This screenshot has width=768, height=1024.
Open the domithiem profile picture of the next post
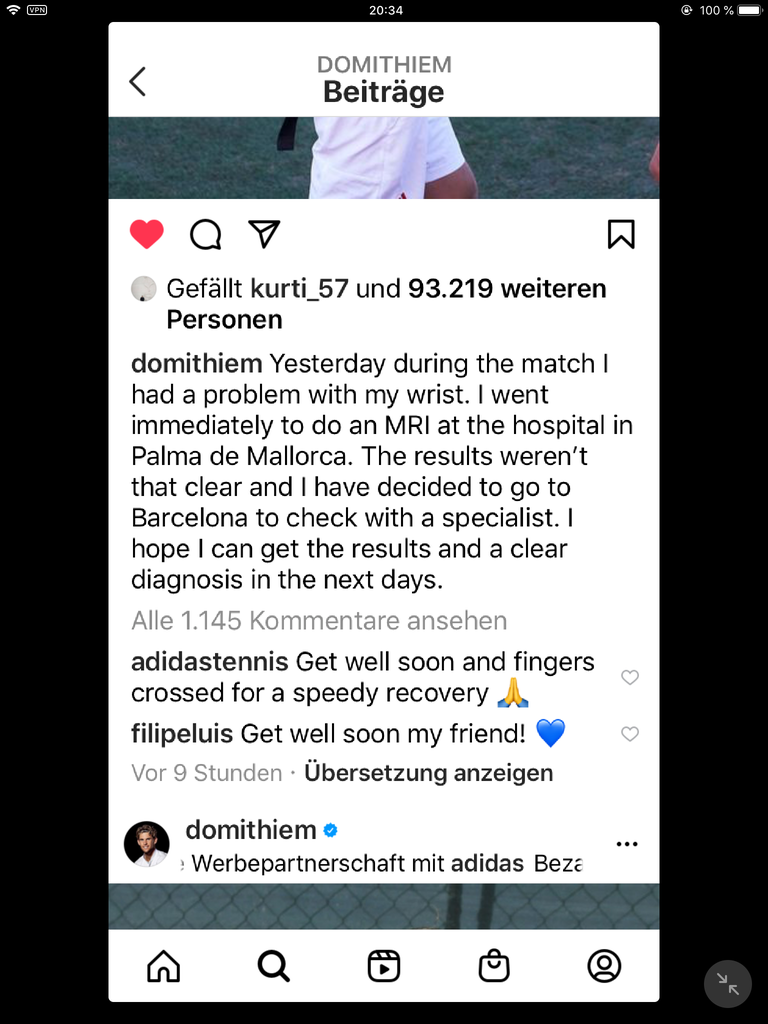(x=146, y=844)
